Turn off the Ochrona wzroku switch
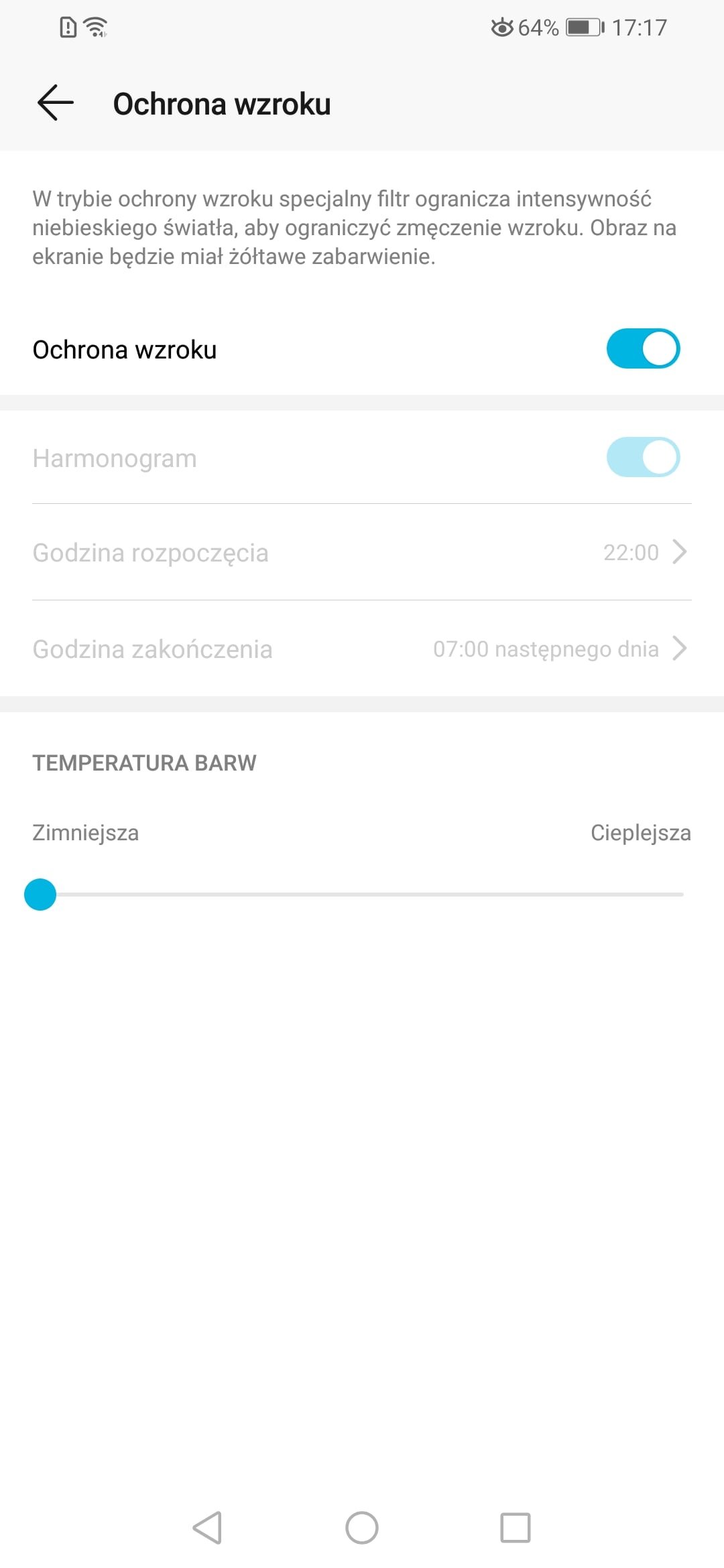 pos(643,348)
